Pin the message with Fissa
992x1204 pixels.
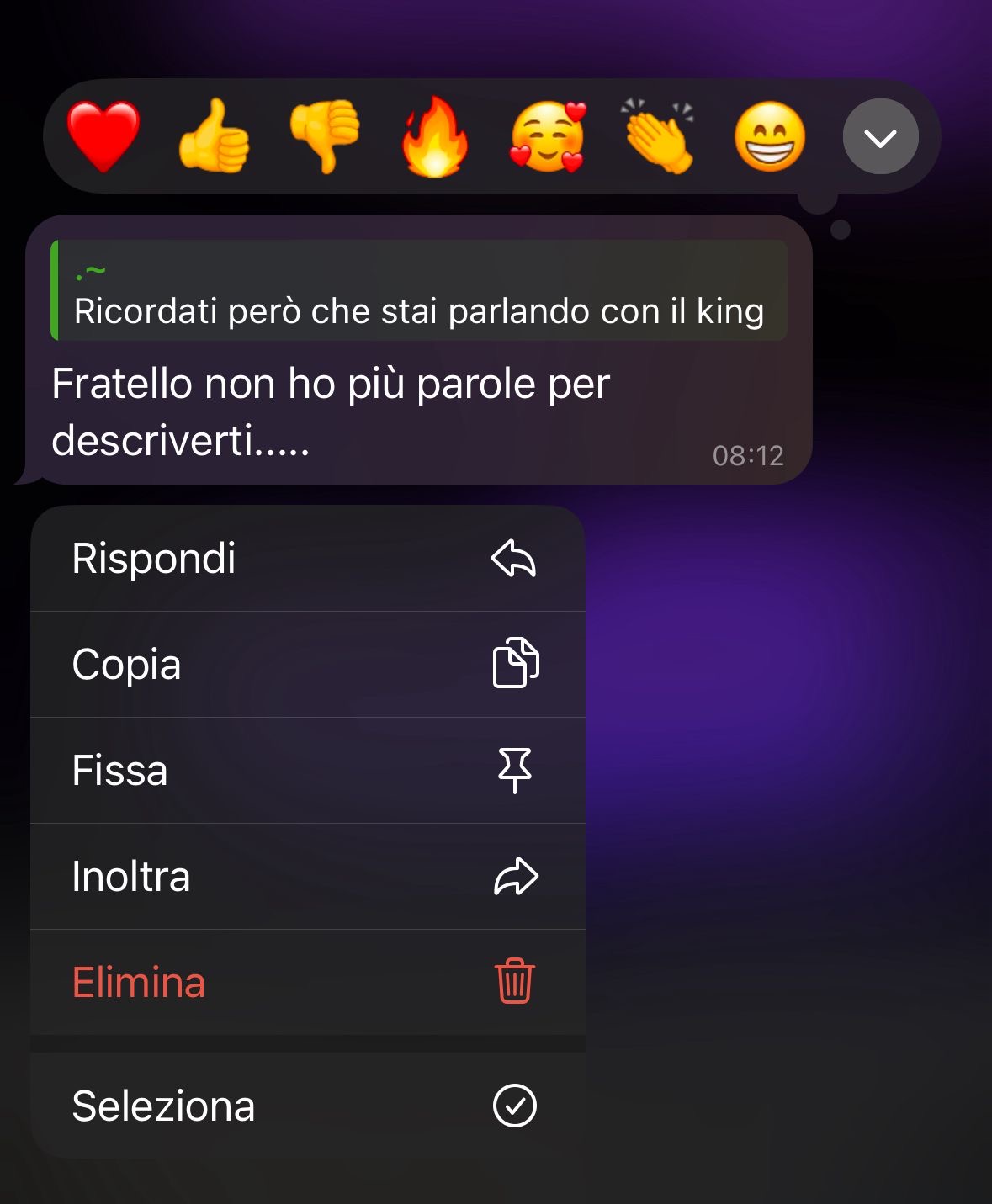click(x=307, y=771)
